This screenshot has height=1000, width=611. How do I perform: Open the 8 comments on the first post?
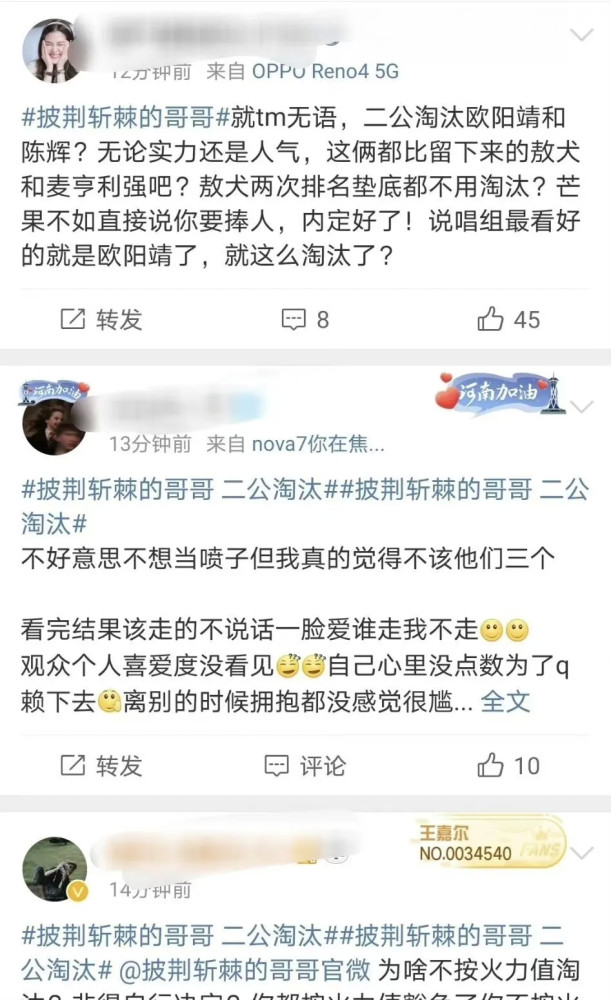pos(306,320)
